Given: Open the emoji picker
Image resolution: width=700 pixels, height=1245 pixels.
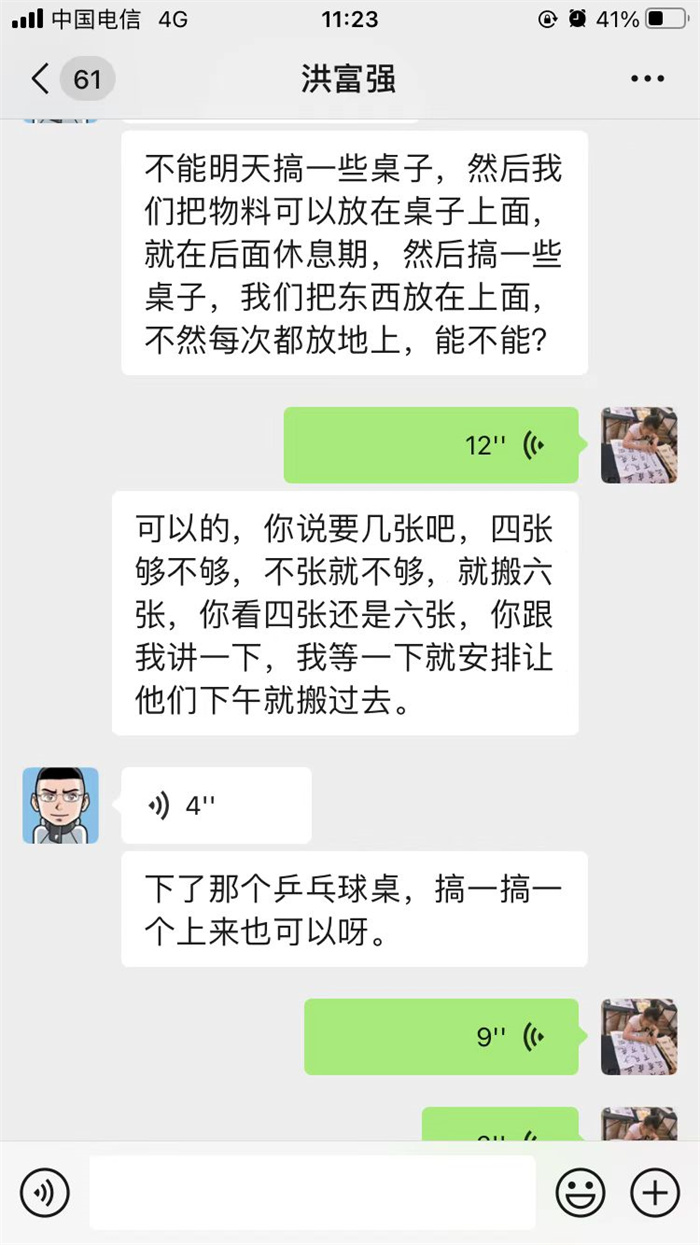Looking at the screenshot, I should pyautogui.click(x=581, y=1192).
